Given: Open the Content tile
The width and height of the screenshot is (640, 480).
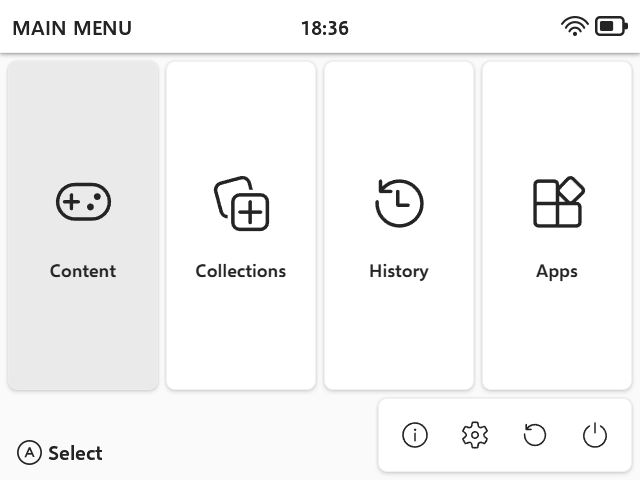Looking at the screenshot, I should (x=83, y=226).
